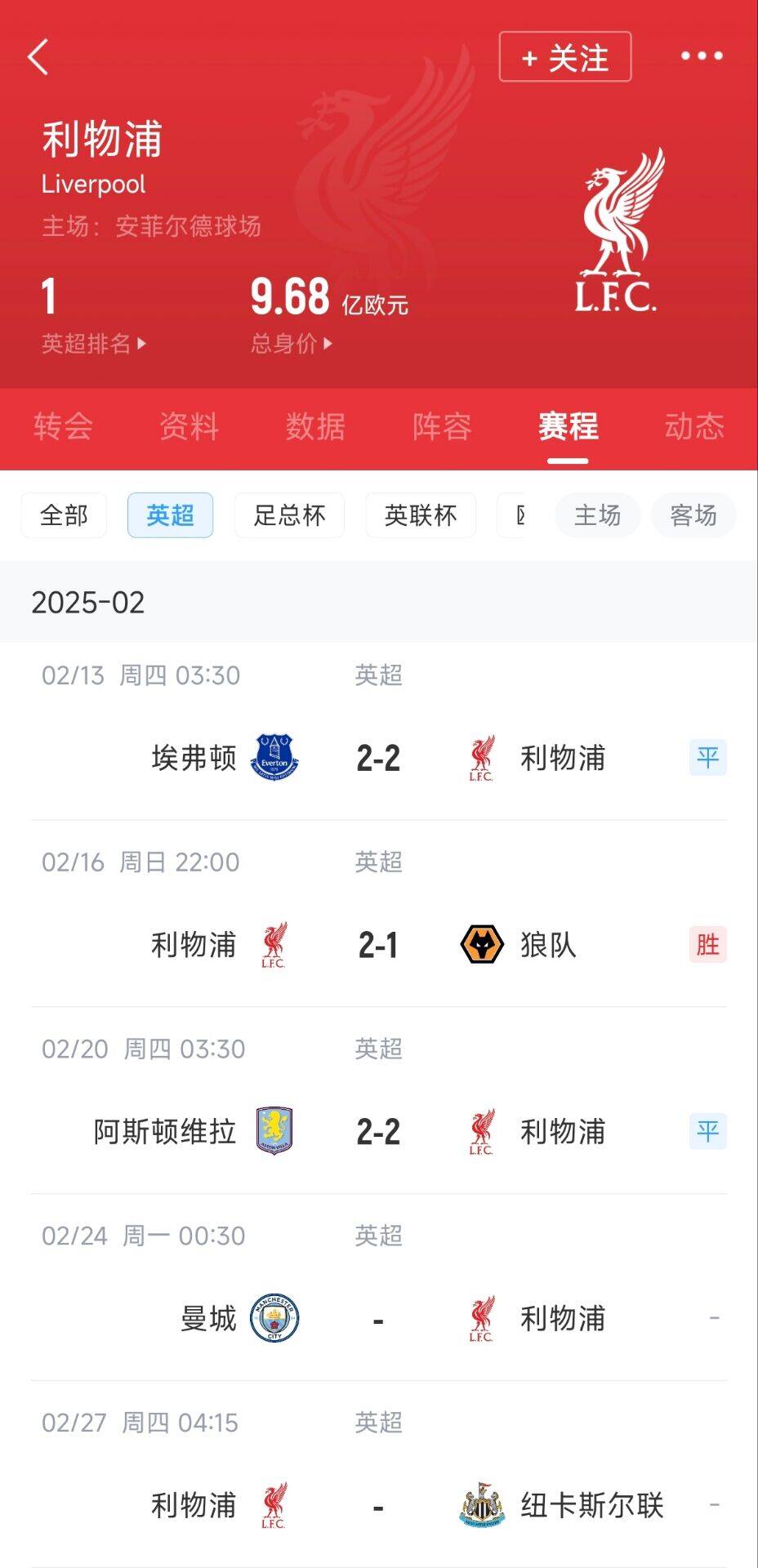
Task: Open the 埃弗顿 vs 利物浦 match
Action: (378, 758)
